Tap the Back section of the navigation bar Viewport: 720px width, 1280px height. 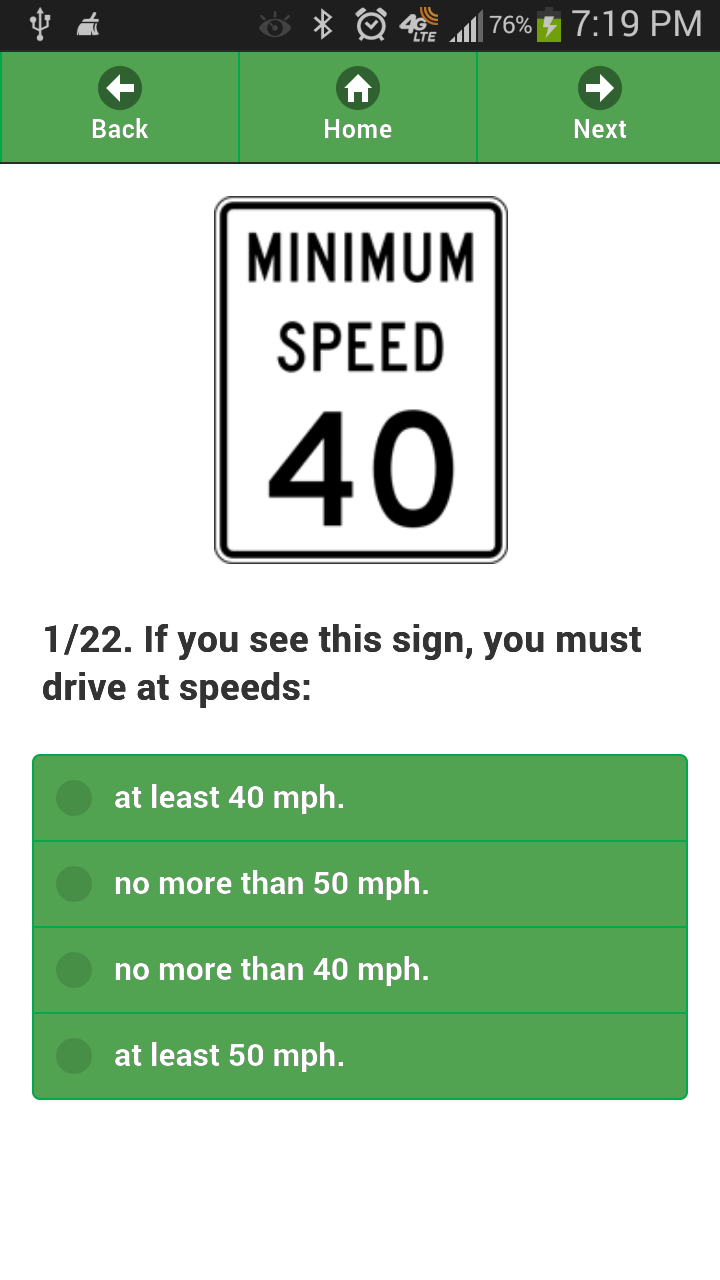(119, 105)
